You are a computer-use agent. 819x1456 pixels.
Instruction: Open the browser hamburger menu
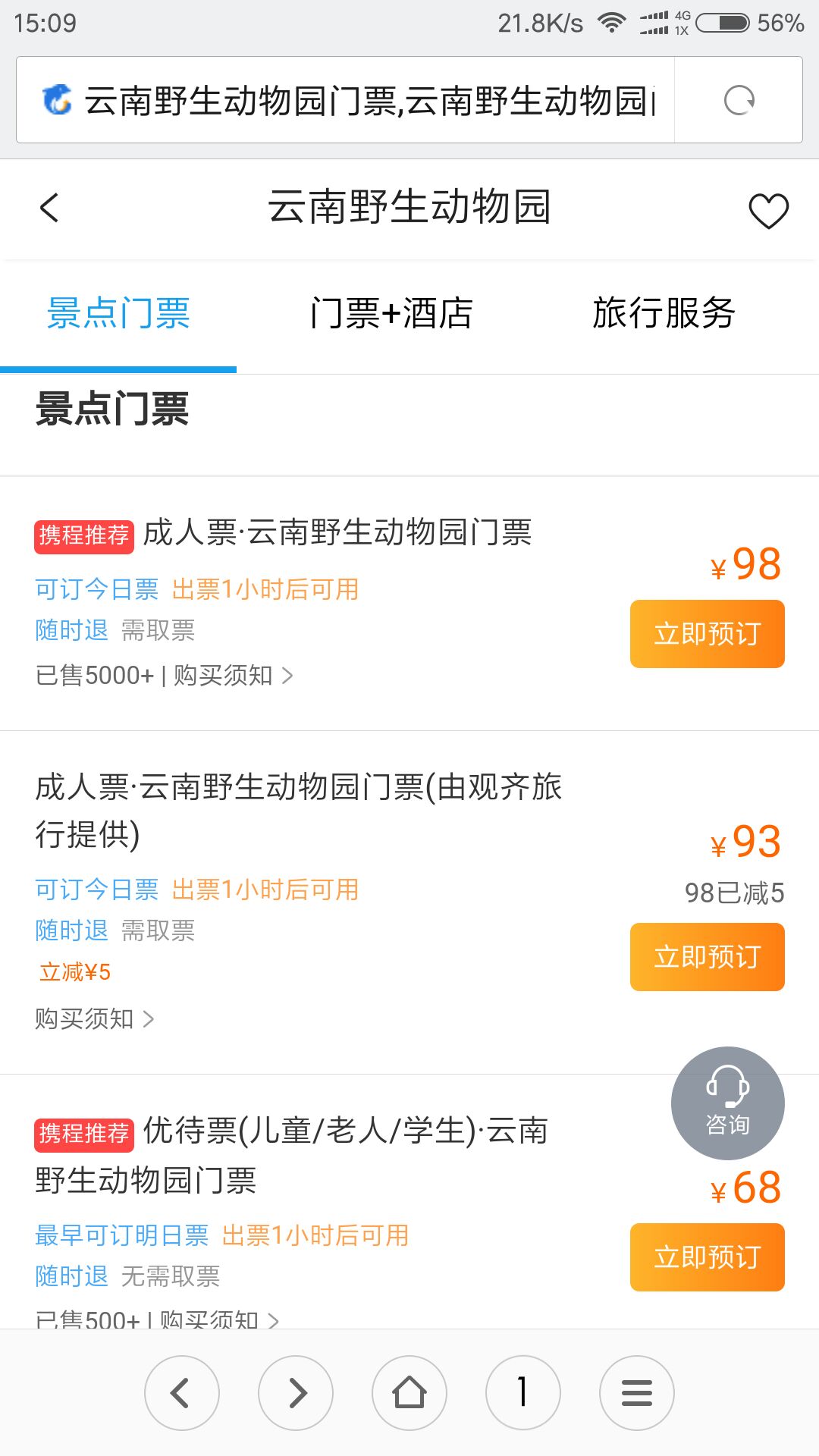[637, 1393]
